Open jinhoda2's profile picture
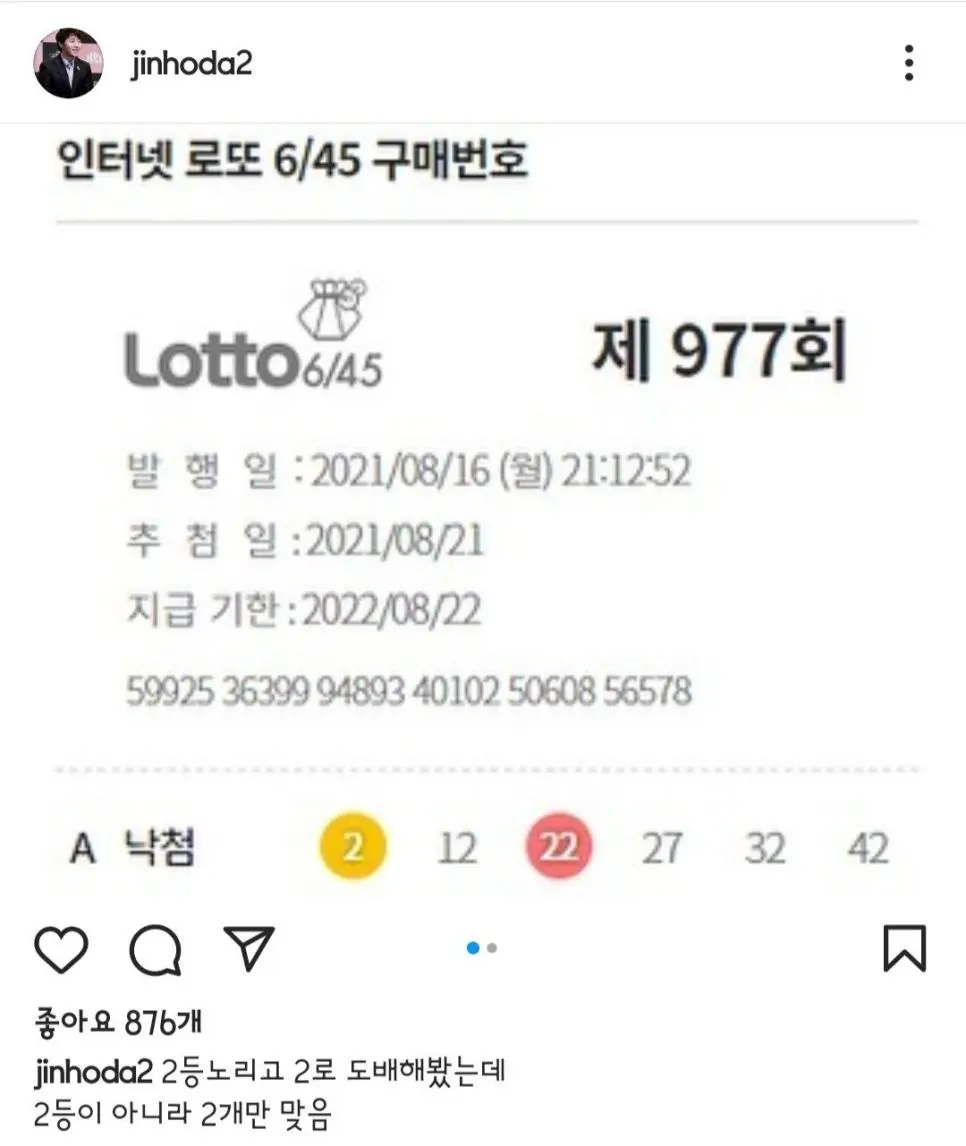Viewport: 966px width, 1146px height. tap(69, 63)
